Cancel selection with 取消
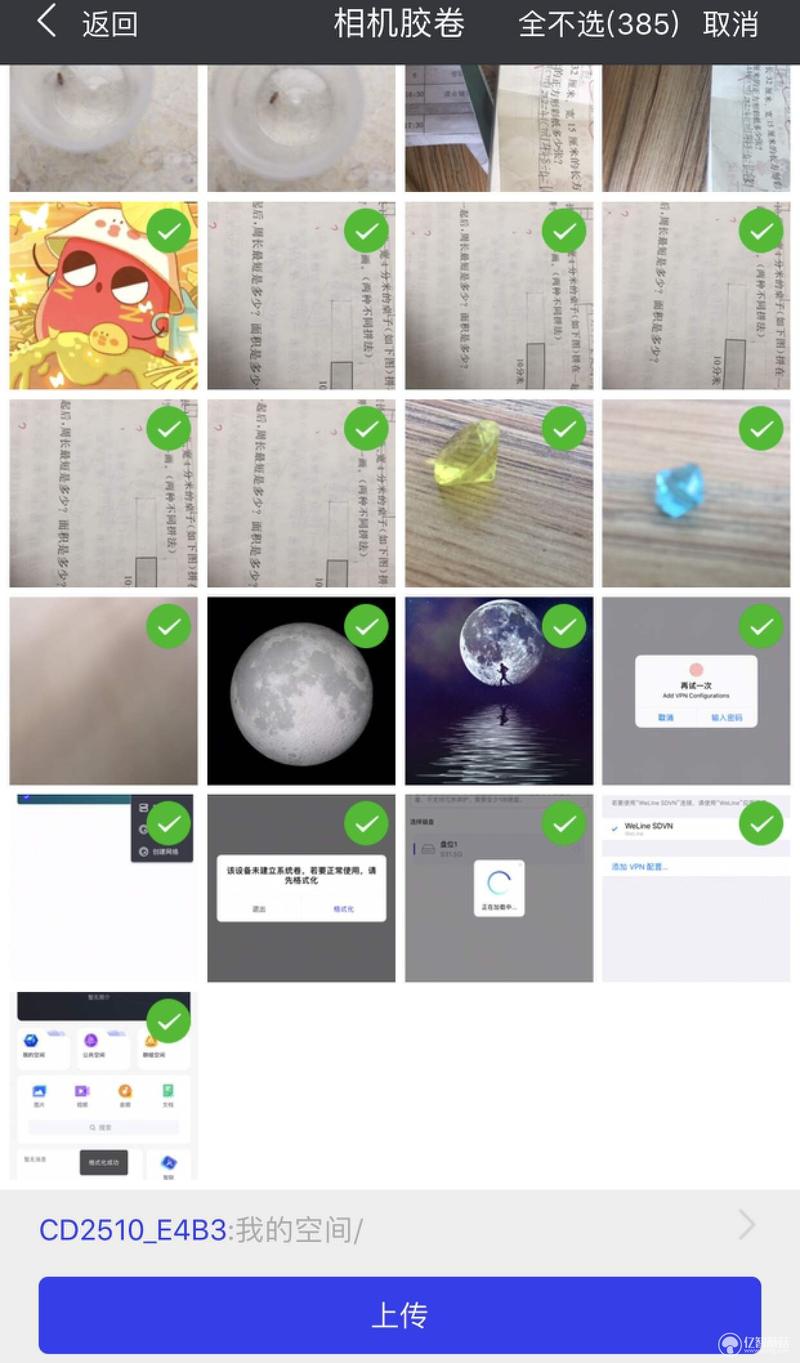 click(731, 24)
